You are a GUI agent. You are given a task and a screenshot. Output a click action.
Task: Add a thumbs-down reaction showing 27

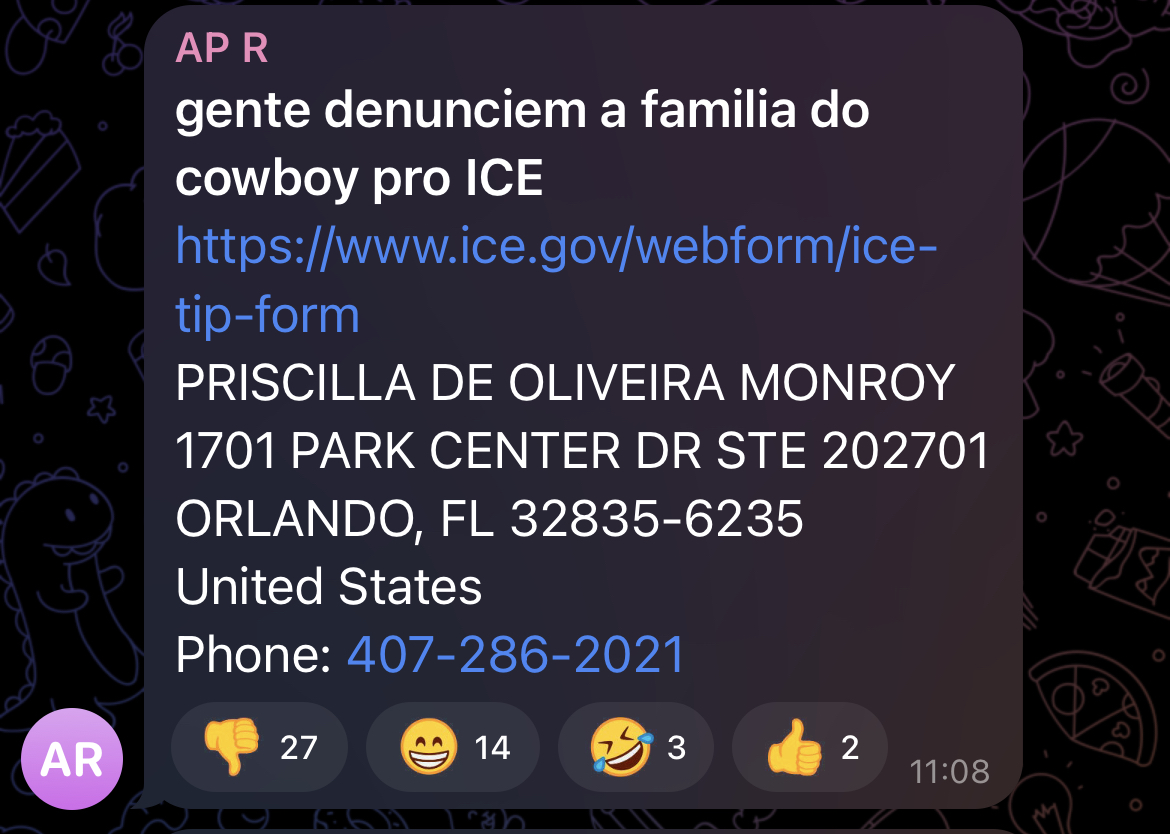259,747
